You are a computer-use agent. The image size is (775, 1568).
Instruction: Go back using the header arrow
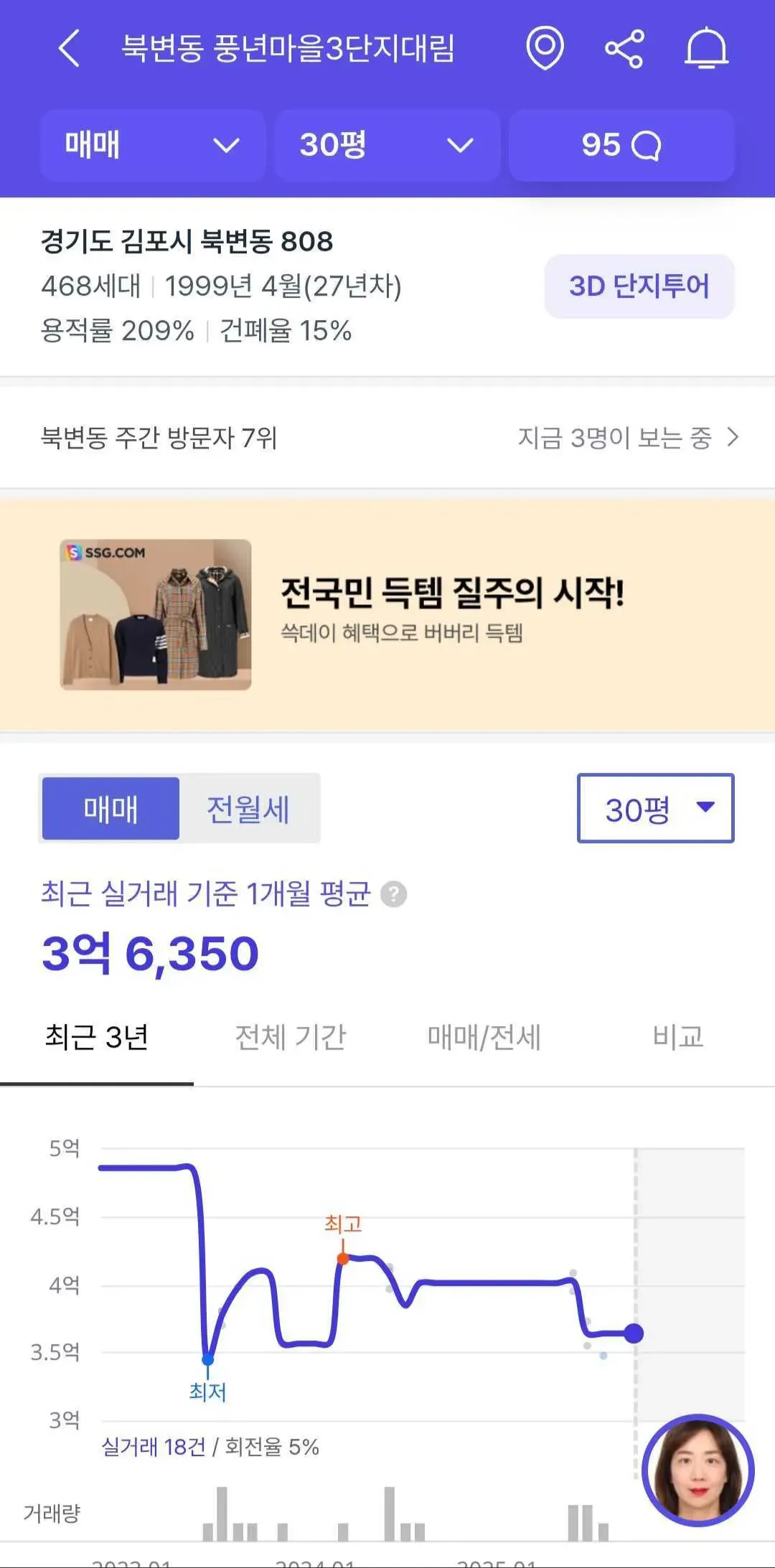point(69,49)
